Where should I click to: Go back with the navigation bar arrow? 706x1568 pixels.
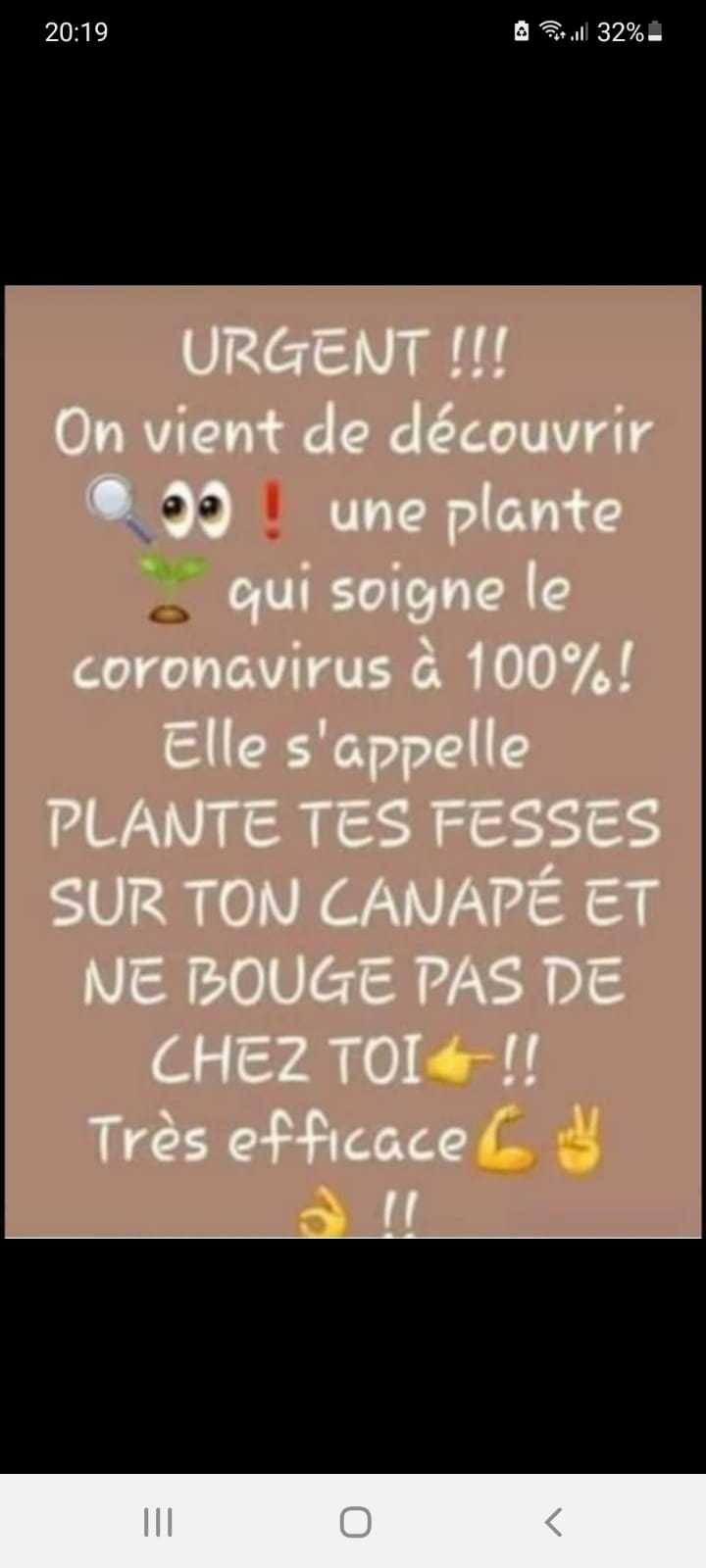tap(553, 1522)
